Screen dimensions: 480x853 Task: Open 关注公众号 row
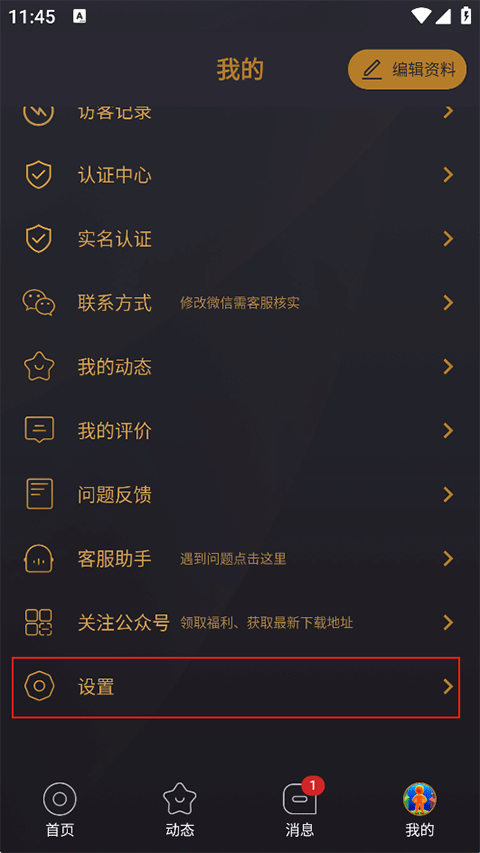(240, 622)
